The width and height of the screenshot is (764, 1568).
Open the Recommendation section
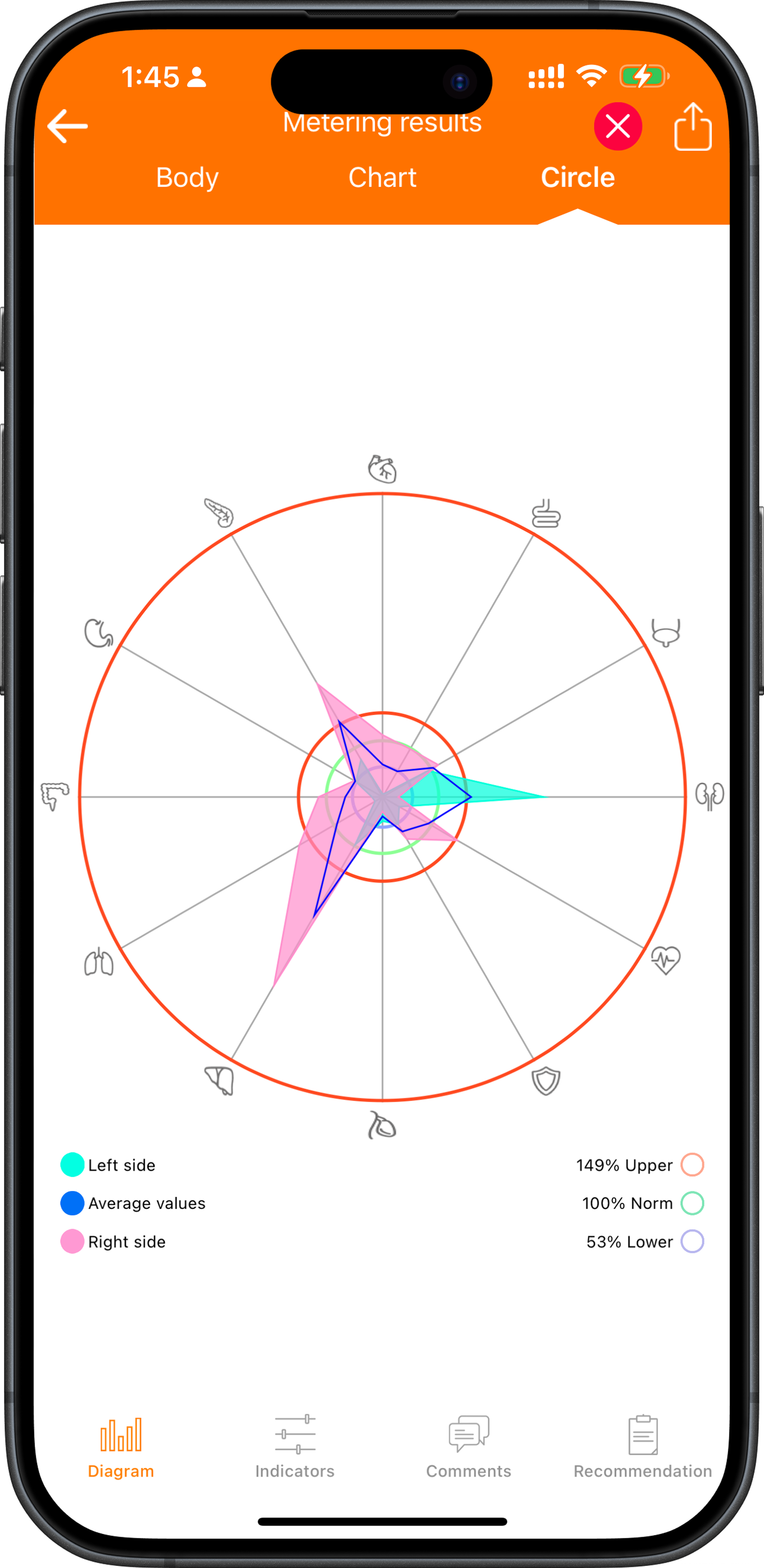point(642,1449)
